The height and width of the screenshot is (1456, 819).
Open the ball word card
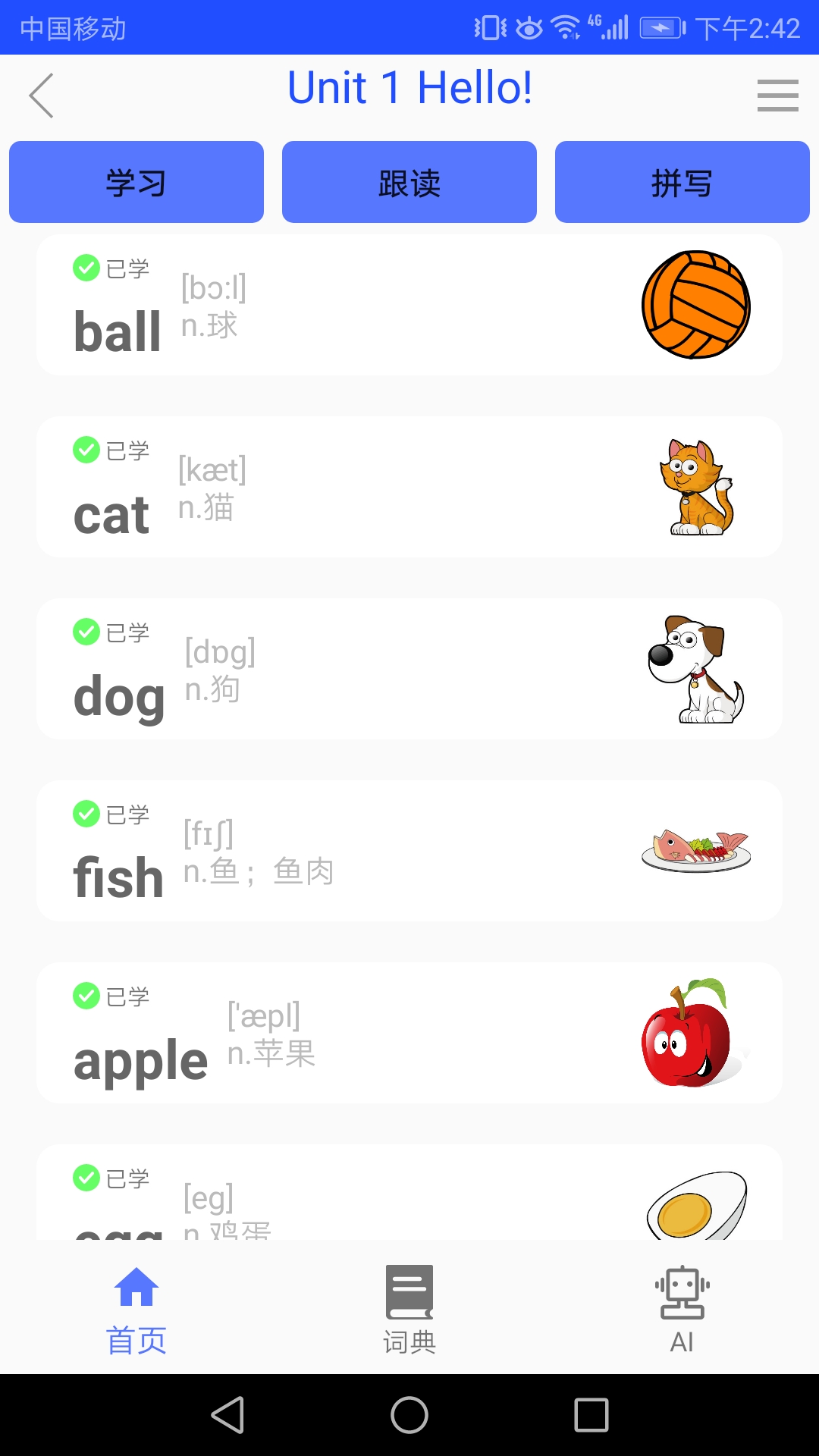tap(409, 305)
